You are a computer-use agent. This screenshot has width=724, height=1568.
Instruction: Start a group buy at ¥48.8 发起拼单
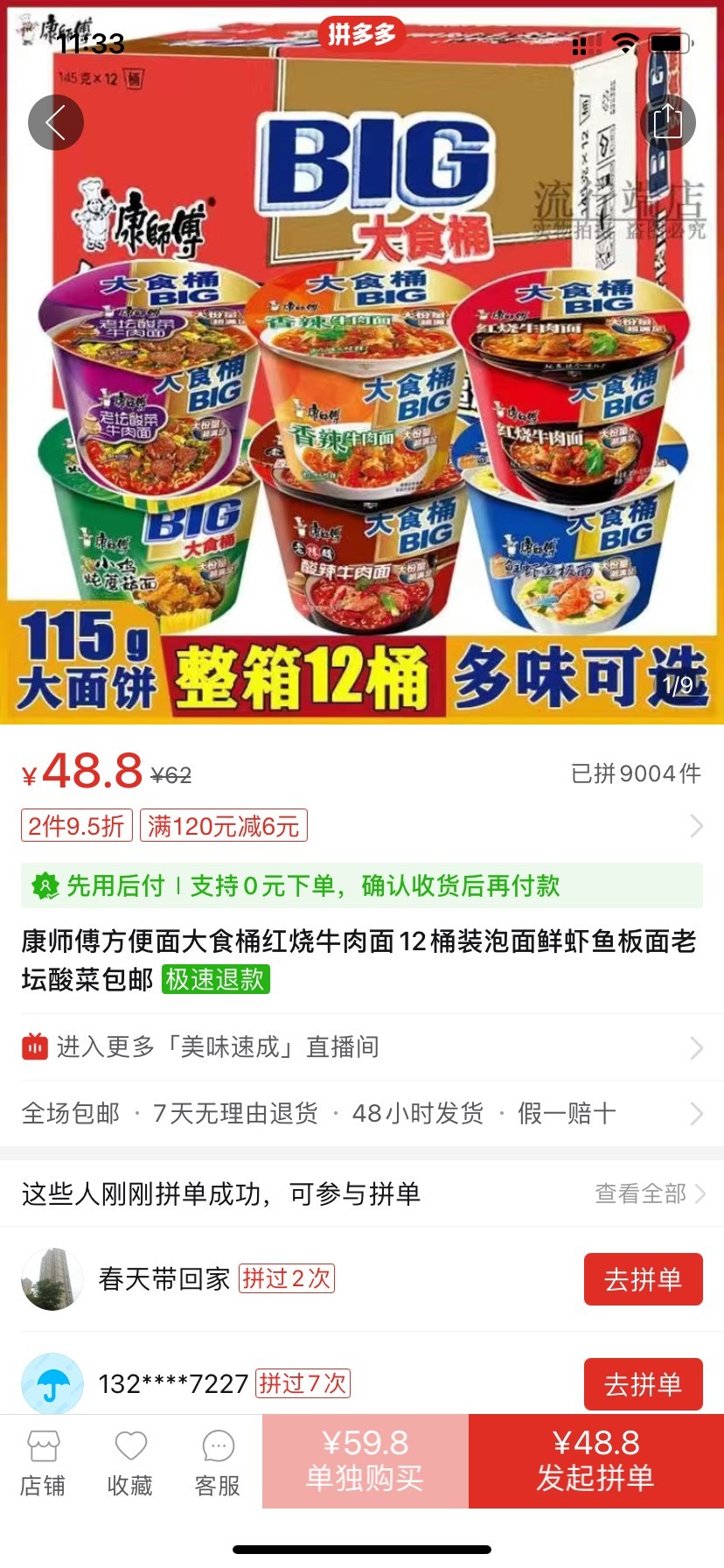coord(596,1461)
